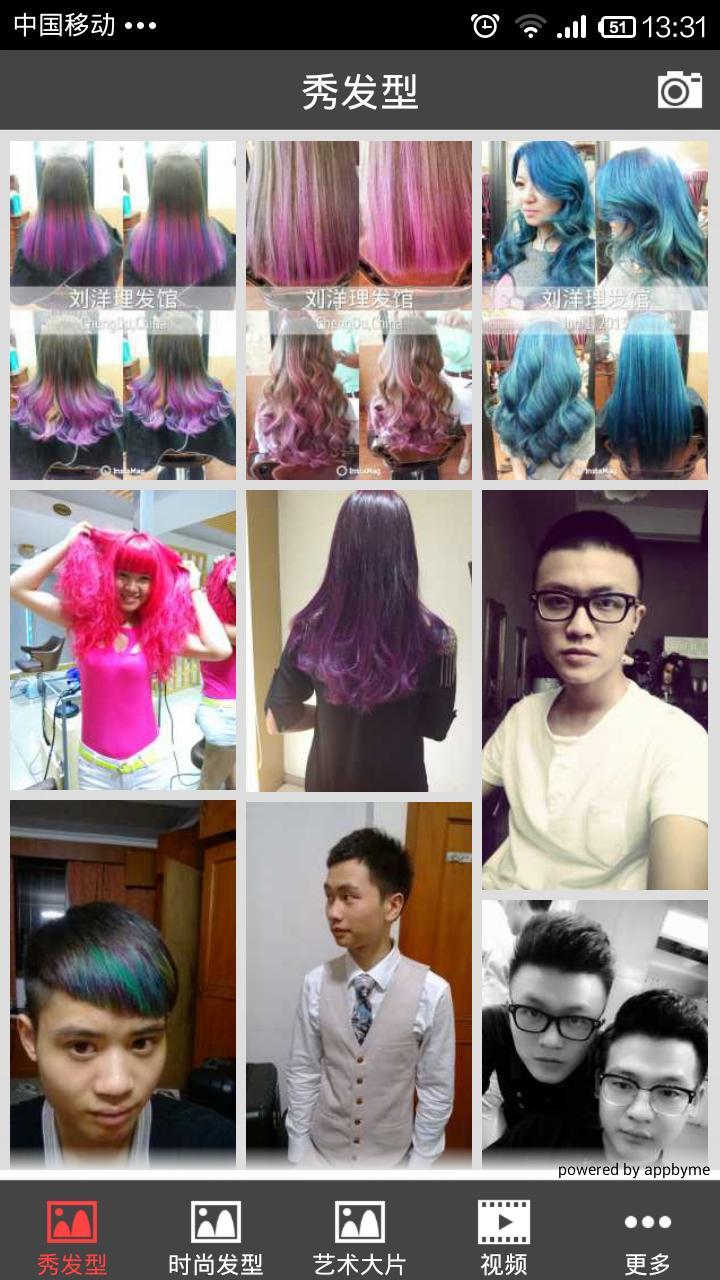Viewport: 720px width, 1280px height.
Task: View black-and-white photo of two men with glasses
Action: point(595,1035)
